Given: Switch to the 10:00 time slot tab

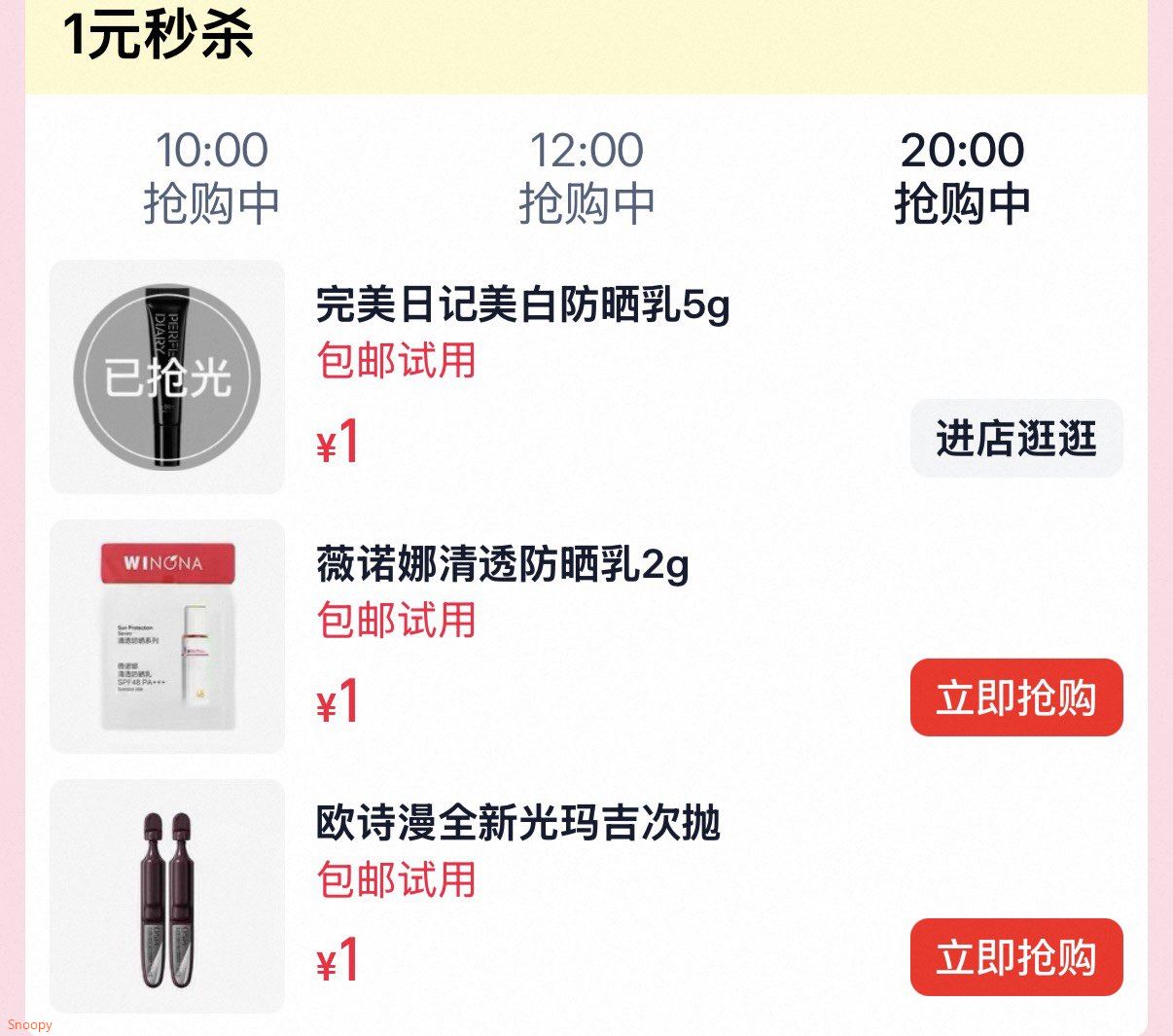Looking at the screenshot, I should [211, 177].
